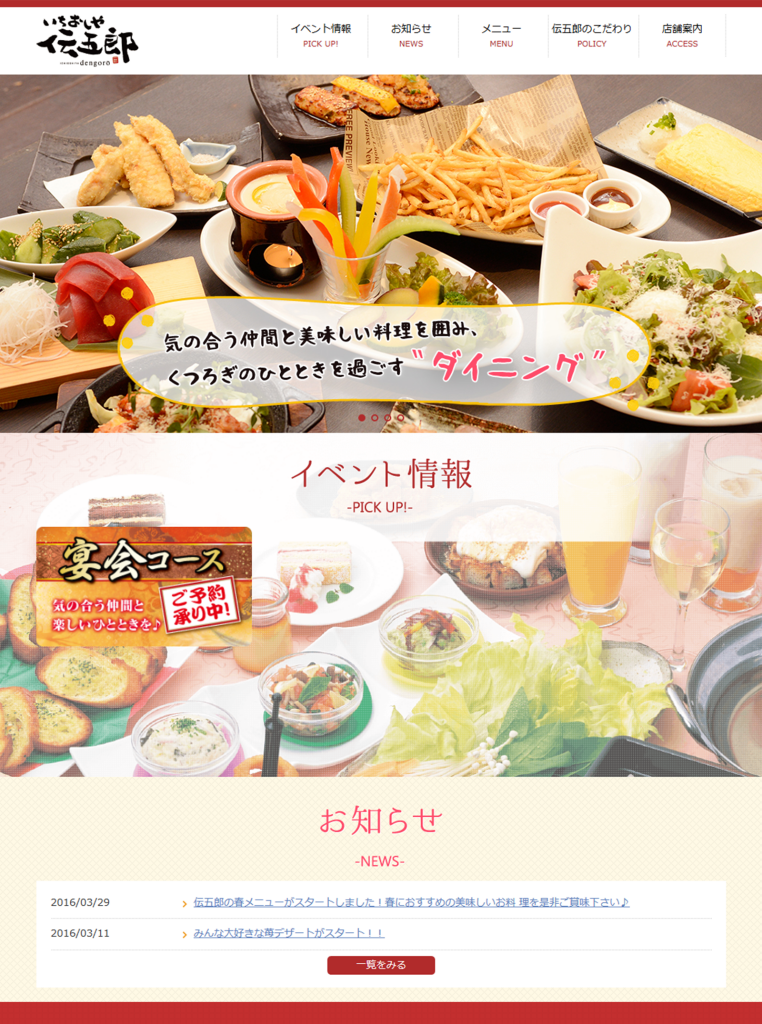View 伝五郎のこだわり POLICY page
Image resolution: width=762 pixels, height=1024 pixels.
click(592, 36)
